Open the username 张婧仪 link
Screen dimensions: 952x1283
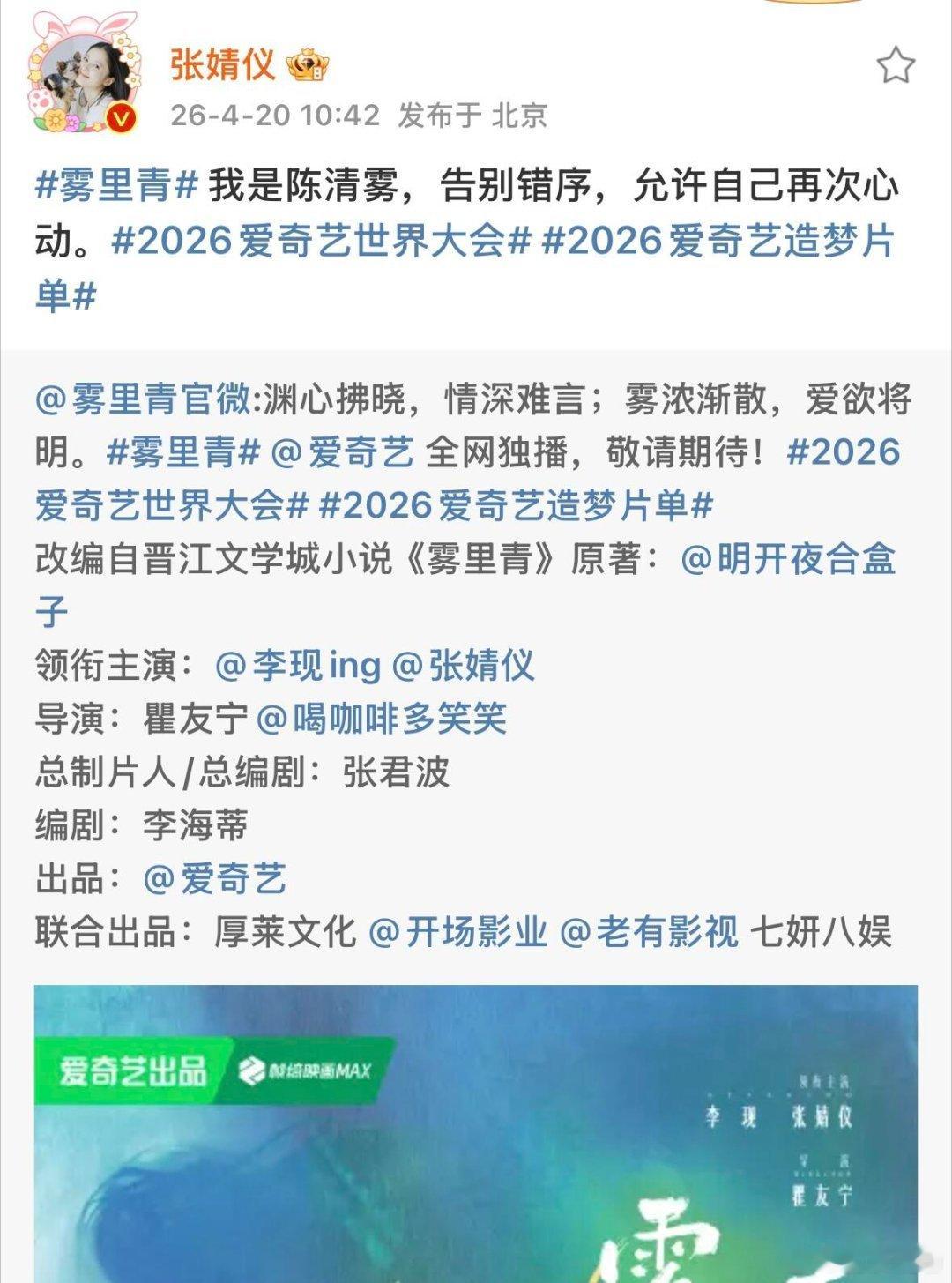[220, 63]
